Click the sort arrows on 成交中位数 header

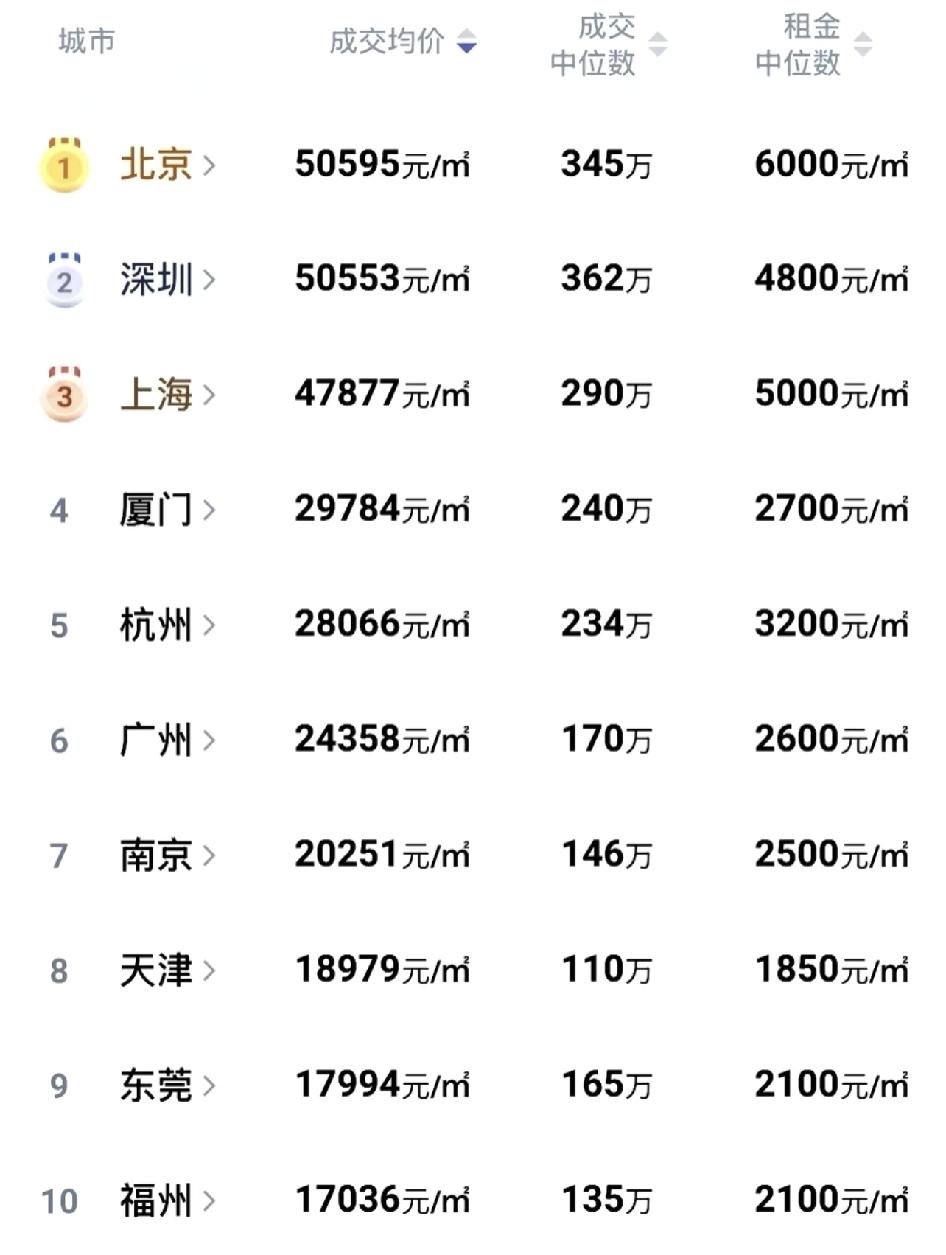(x=658, y=42)
